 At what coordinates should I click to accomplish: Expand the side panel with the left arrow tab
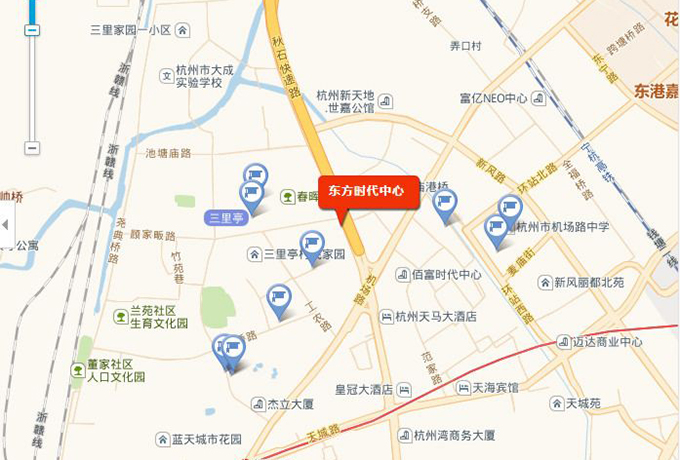(x=6, y=222)
